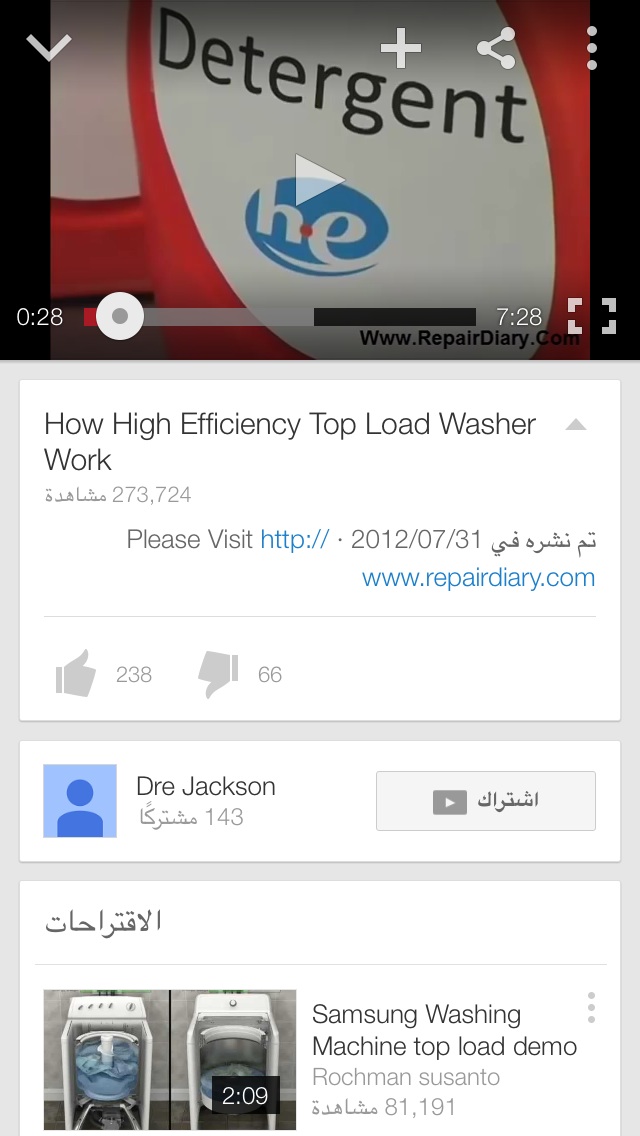Minimize the video player with the down chevron
Image resolution: width=640 pixels, height=1136 pixels.
click(48, 47)
